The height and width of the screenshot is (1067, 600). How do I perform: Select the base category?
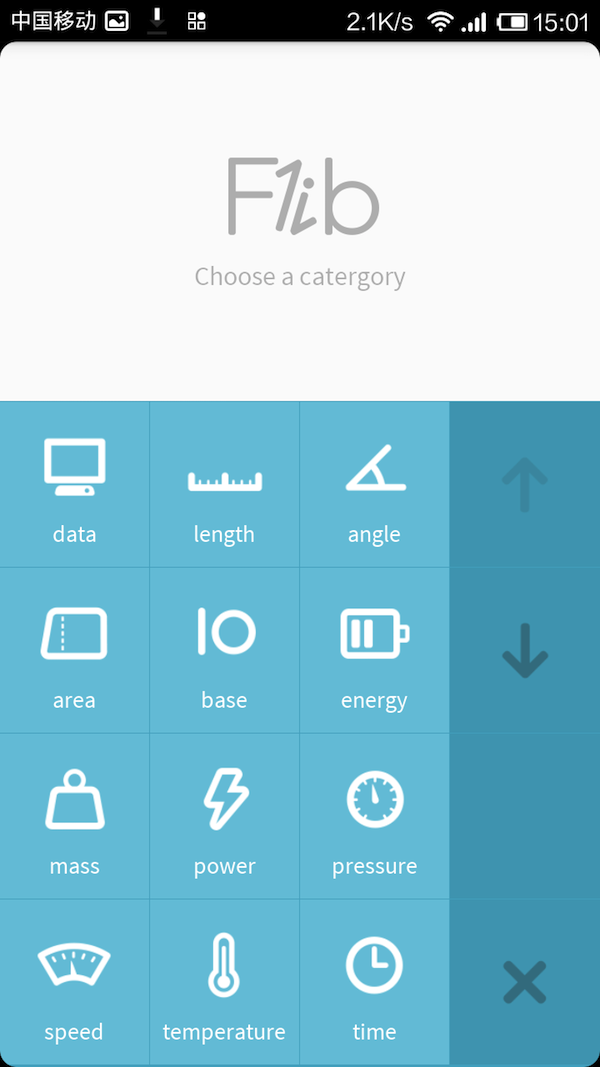[224, 652]
